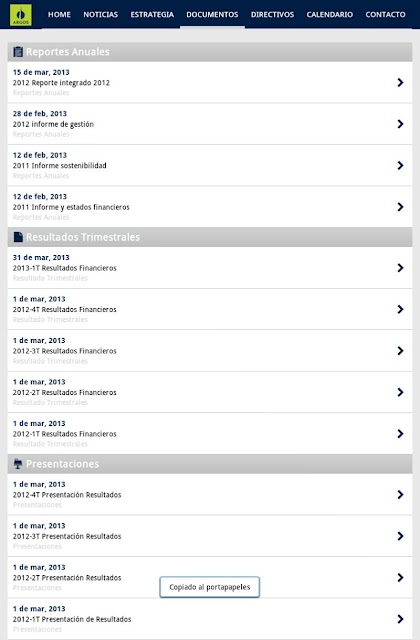Open the Noticias tab

[100, 15]
